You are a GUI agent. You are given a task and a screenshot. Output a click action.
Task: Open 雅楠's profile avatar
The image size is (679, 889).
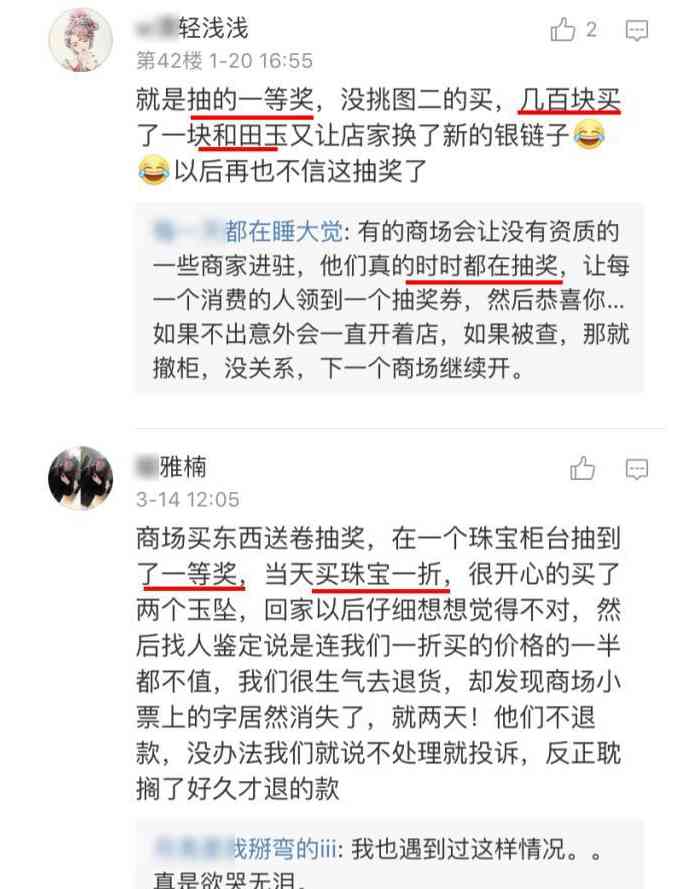click(81, 477)
